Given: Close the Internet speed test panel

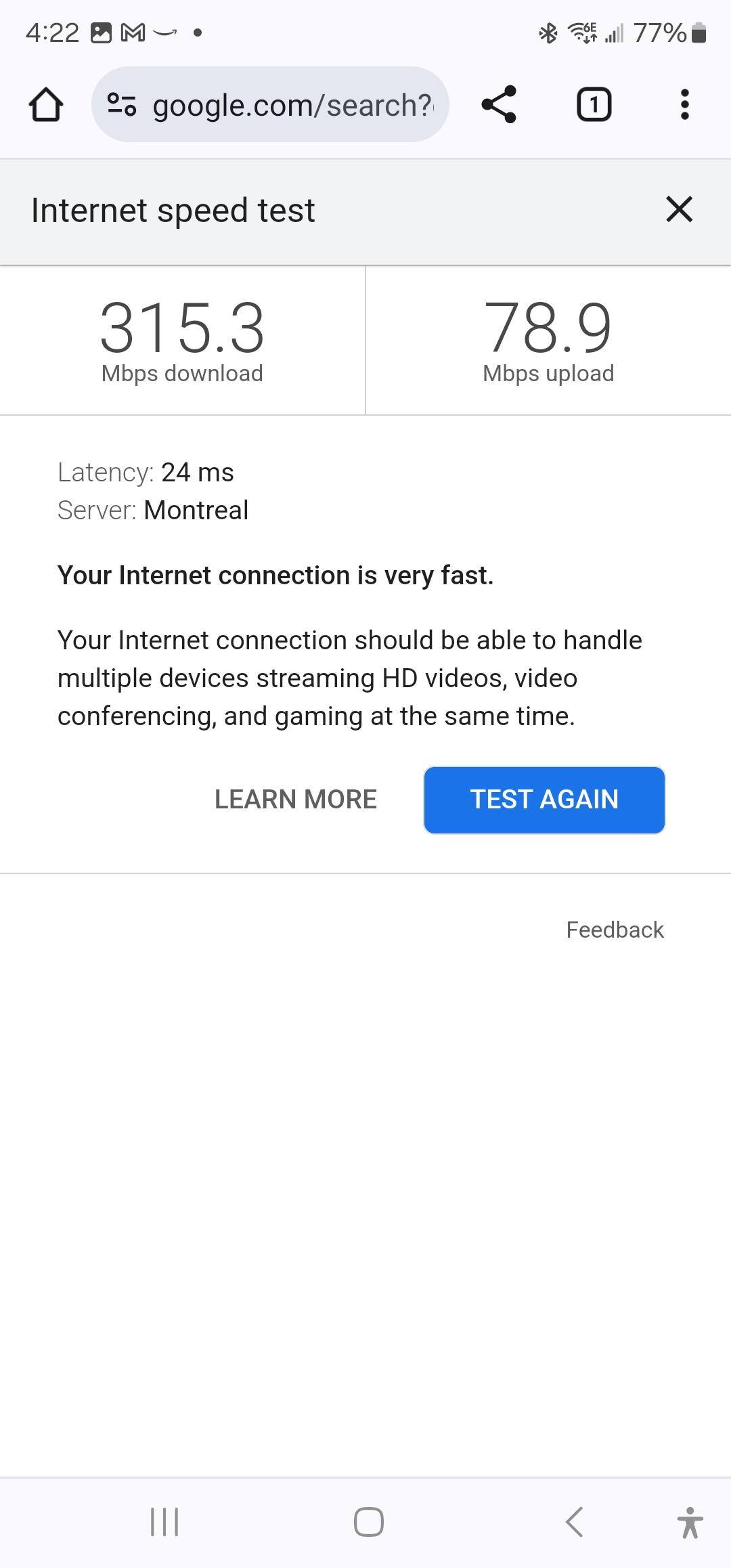Looking at the screenshot, I should (x=679, y=209).
